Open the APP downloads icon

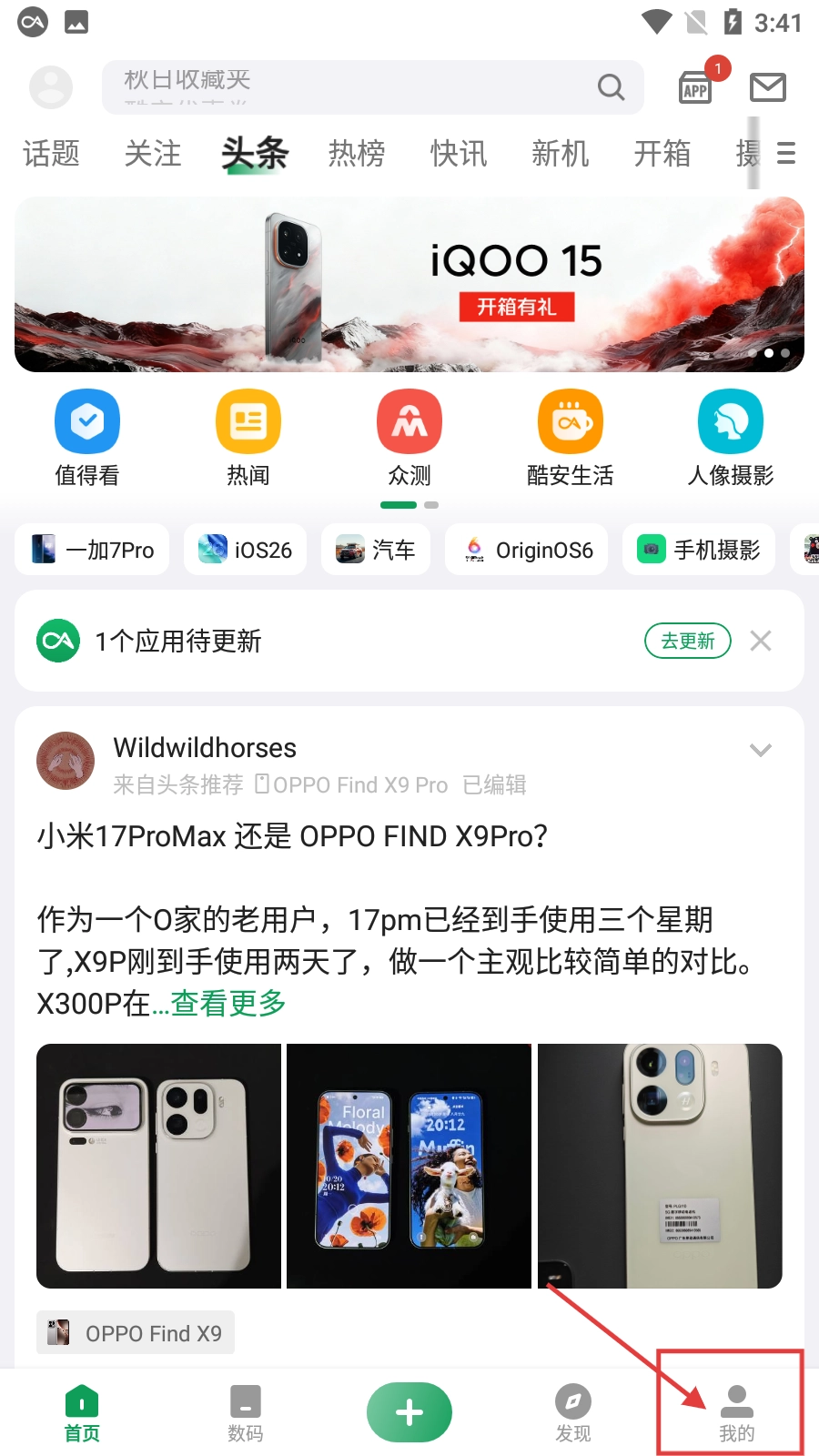[696, 87]
